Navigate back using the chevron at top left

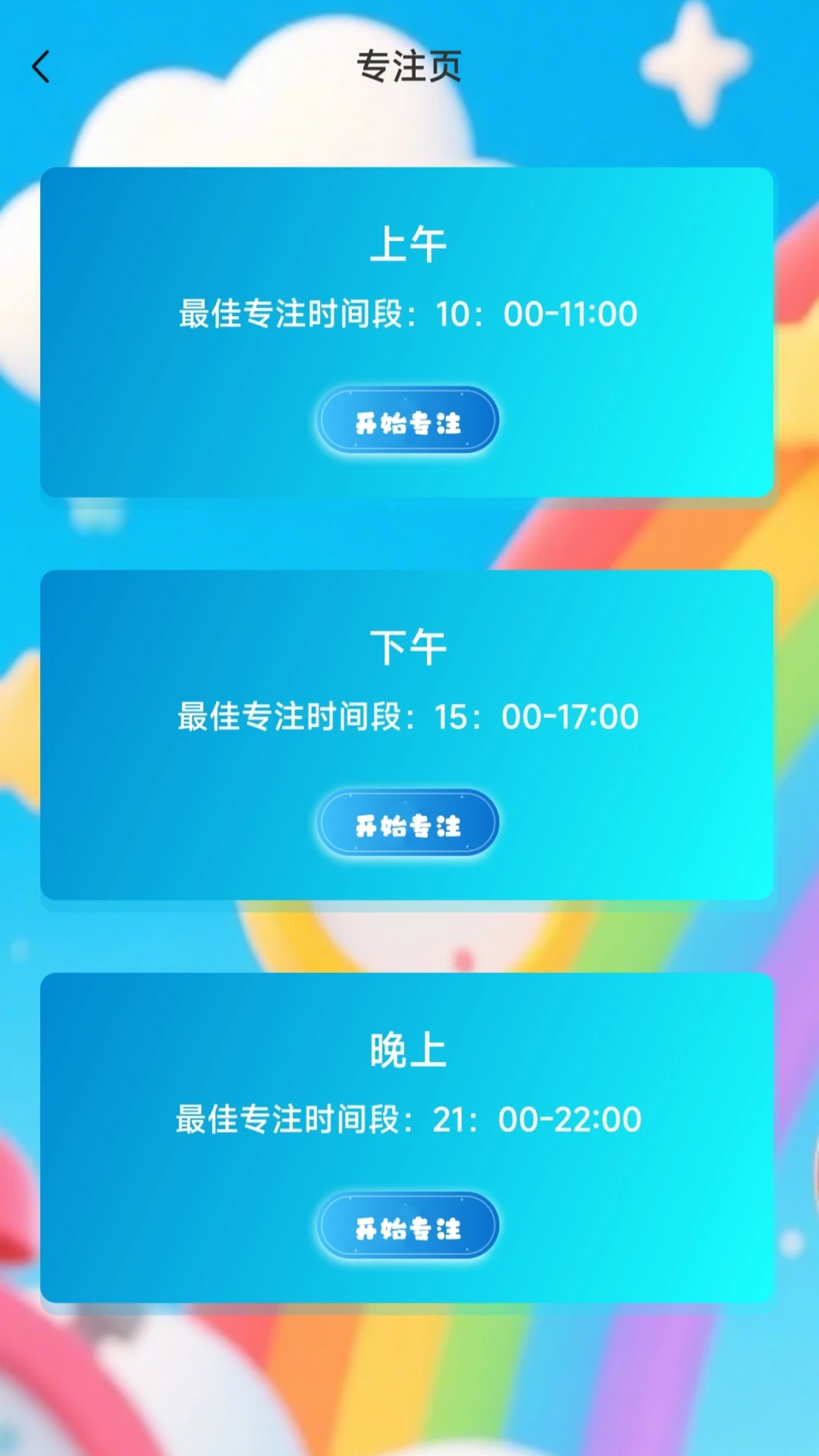point(42,67)
